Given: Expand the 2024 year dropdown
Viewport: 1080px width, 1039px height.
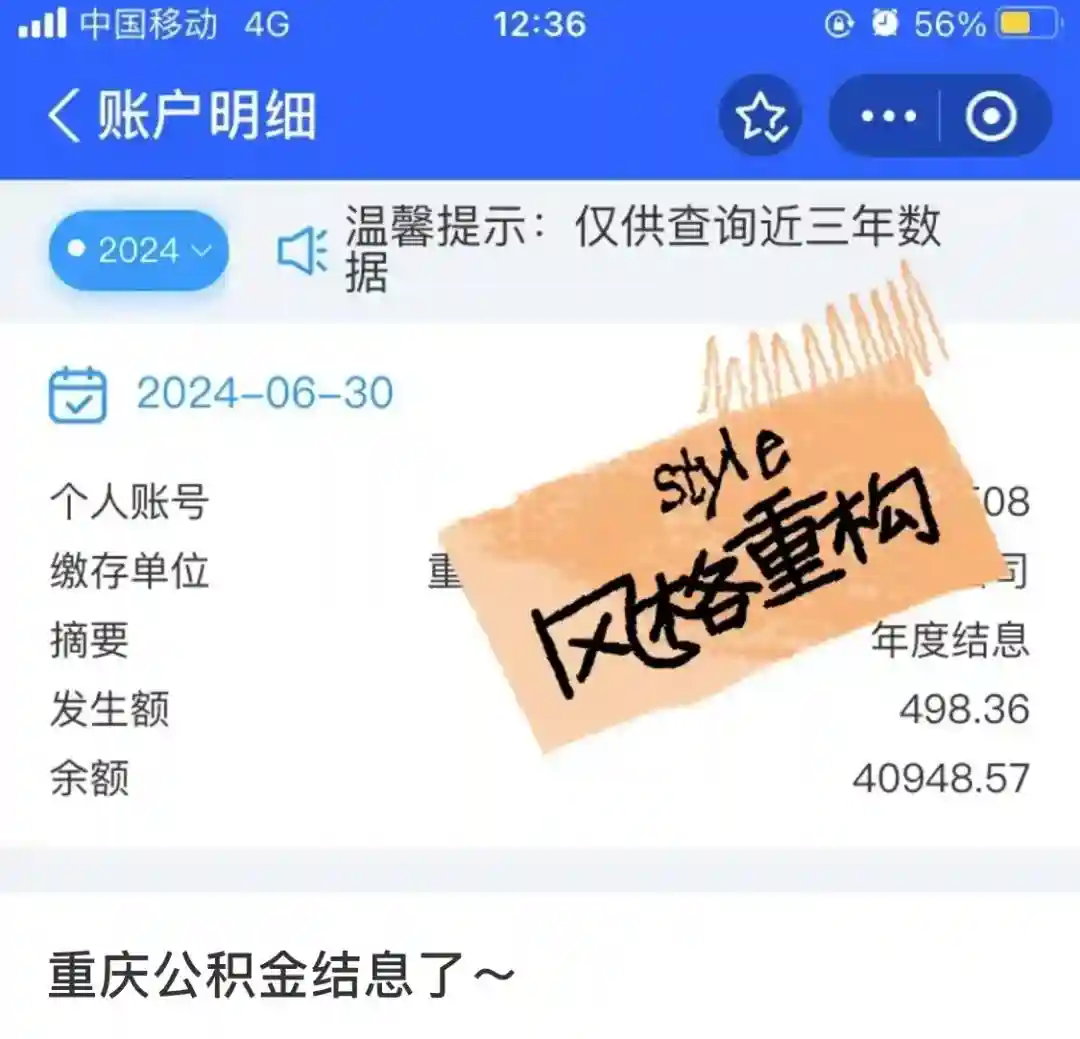Looking at the screenshot, I should point(140,250).
